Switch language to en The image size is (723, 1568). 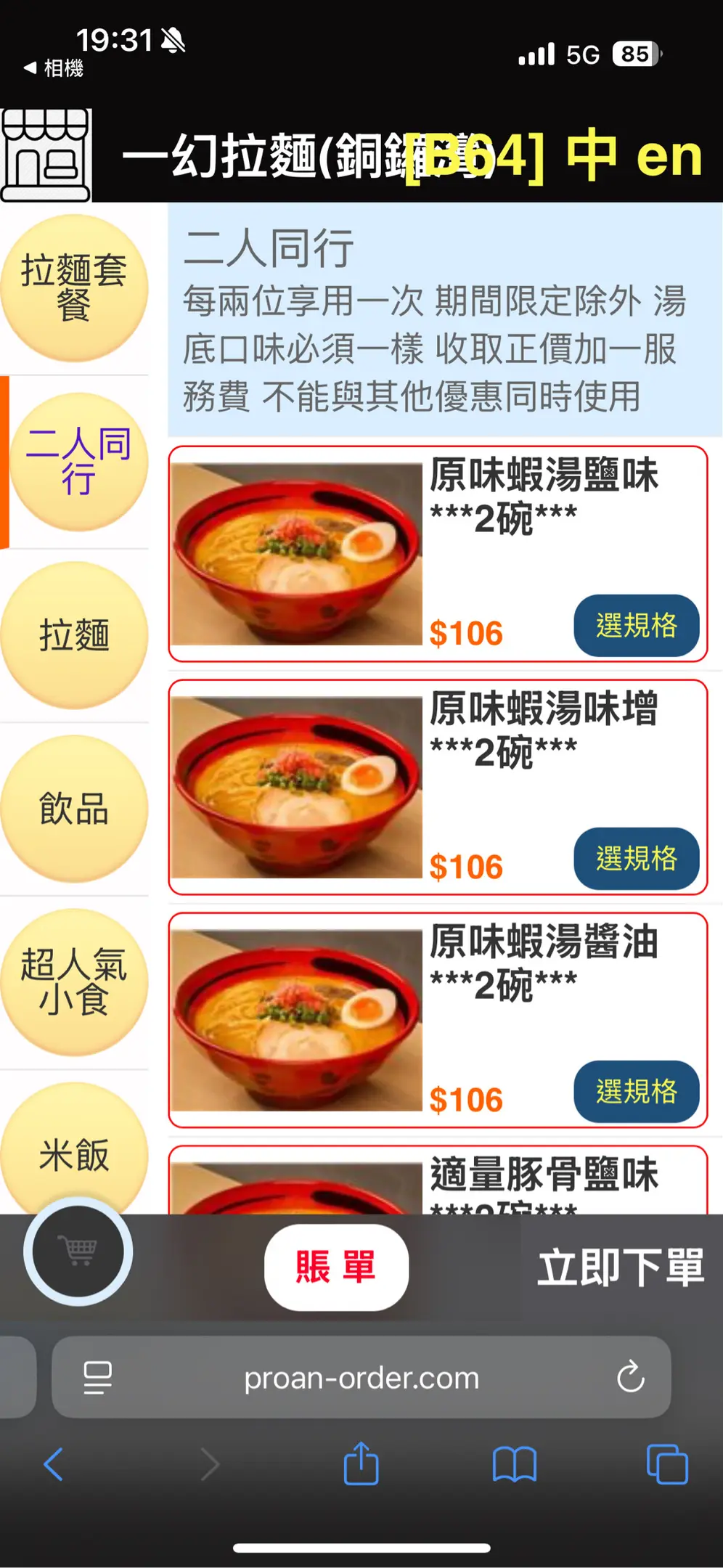[x=669, y=155]
